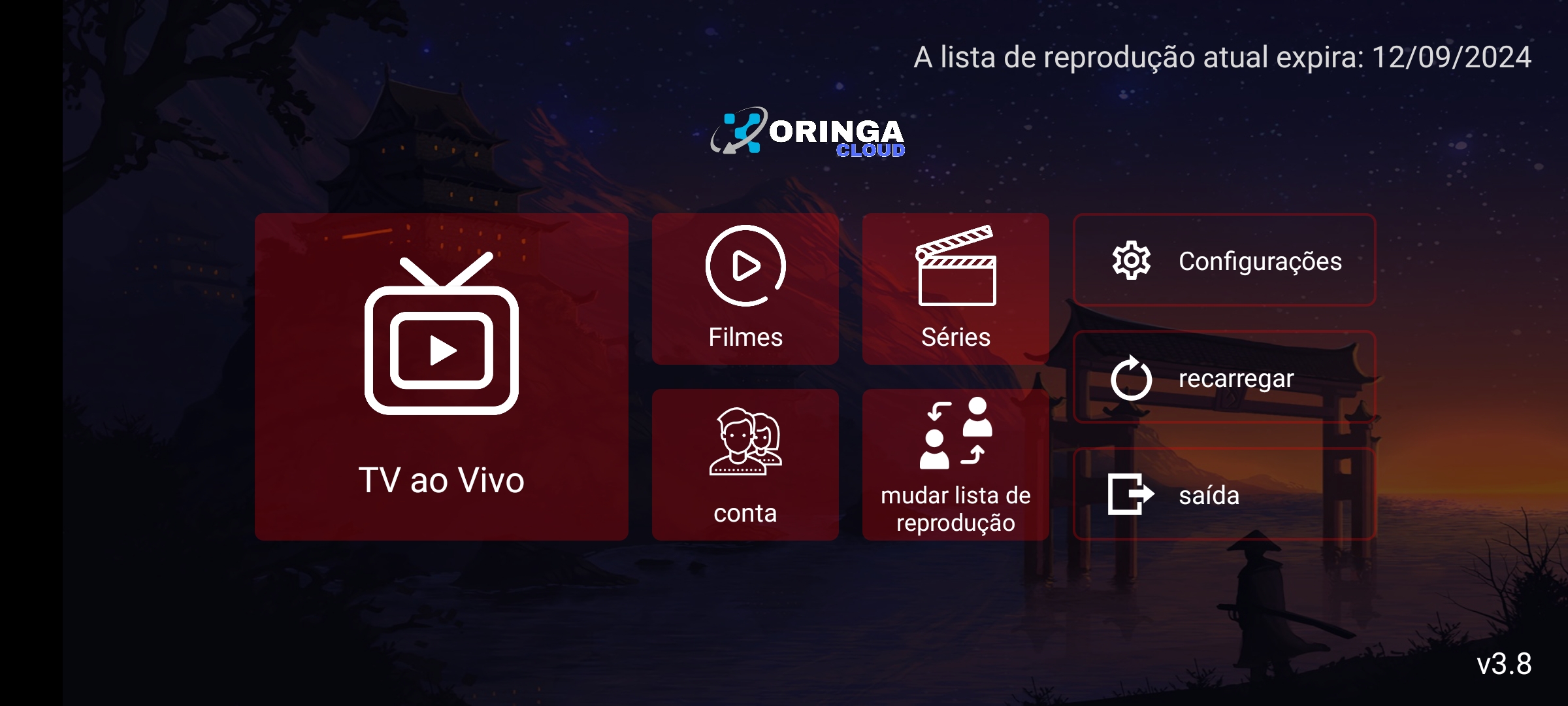1568x706 pixels.
Task: View conta account details
Action: point(745,465)
